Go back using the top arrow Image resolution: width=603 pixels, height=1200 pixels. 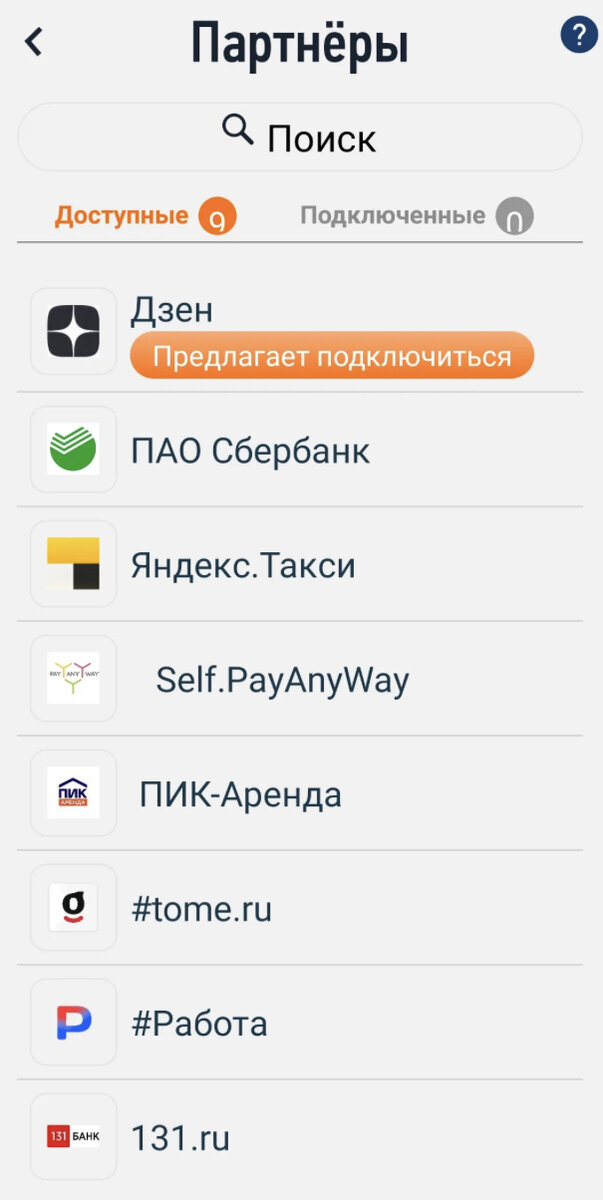coord(34,42)
